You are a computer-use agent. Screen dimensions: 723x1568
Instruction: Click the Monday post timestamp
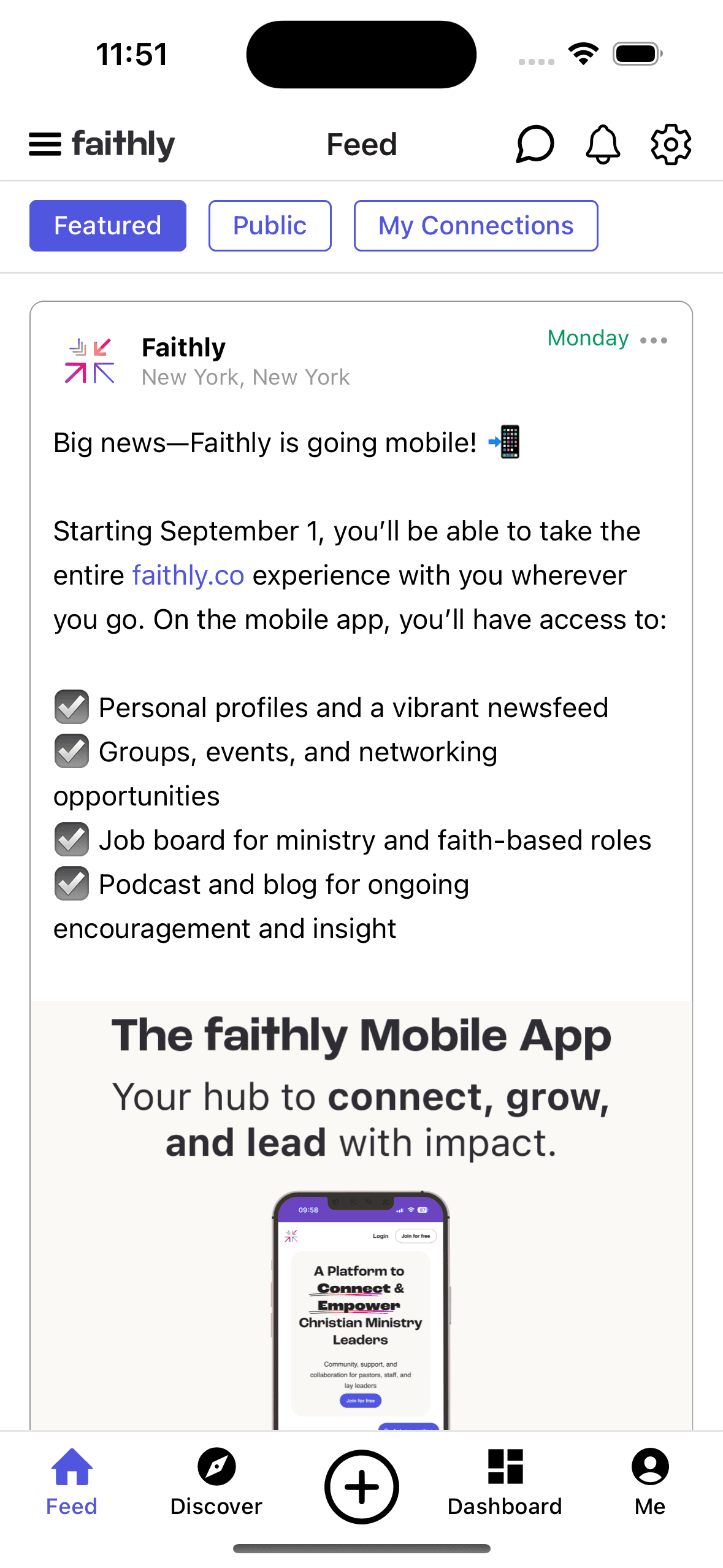pyautogui.click(x=587, y=338)
